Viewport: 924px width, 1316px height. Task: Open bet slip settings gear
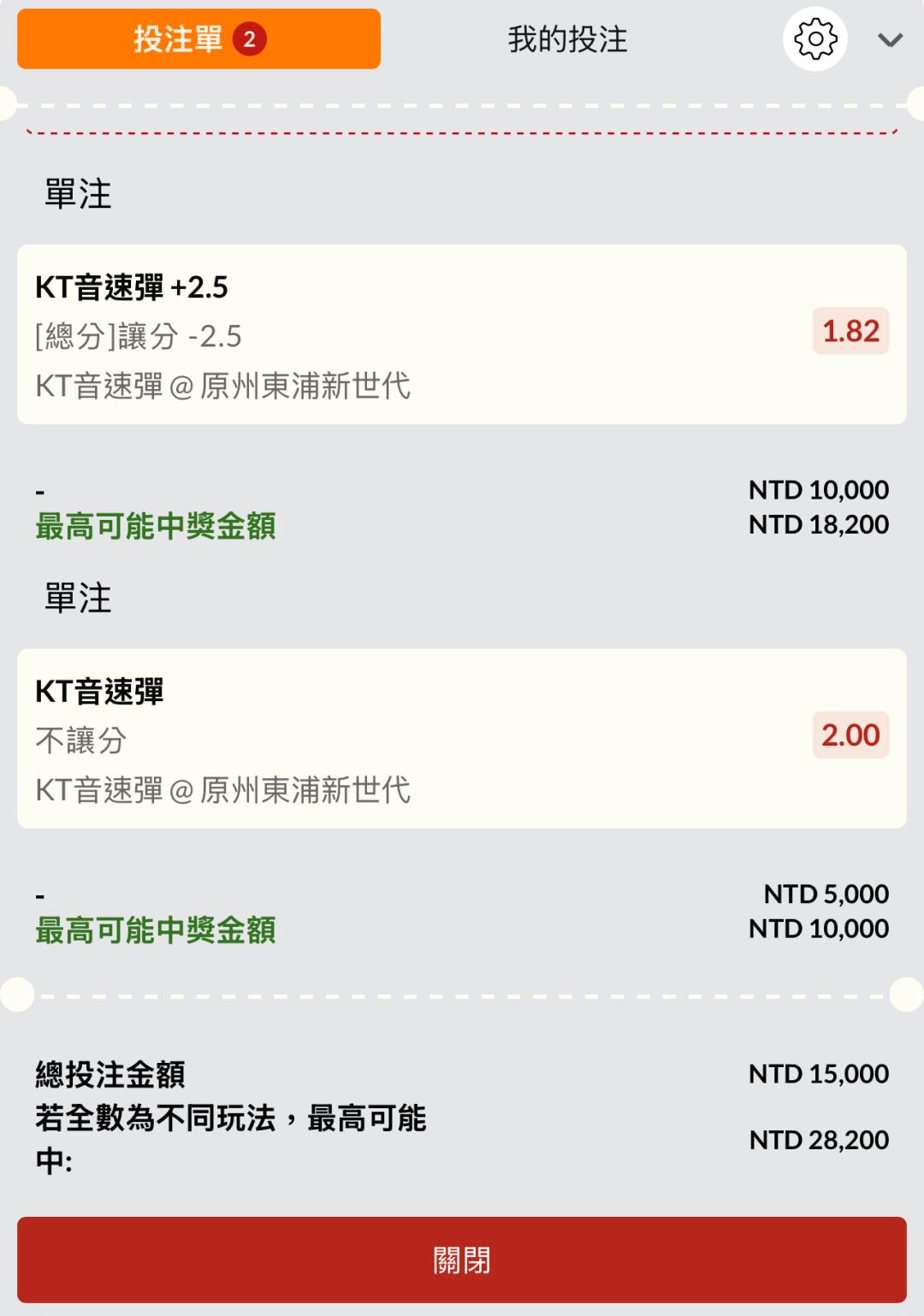coord(814,39)
